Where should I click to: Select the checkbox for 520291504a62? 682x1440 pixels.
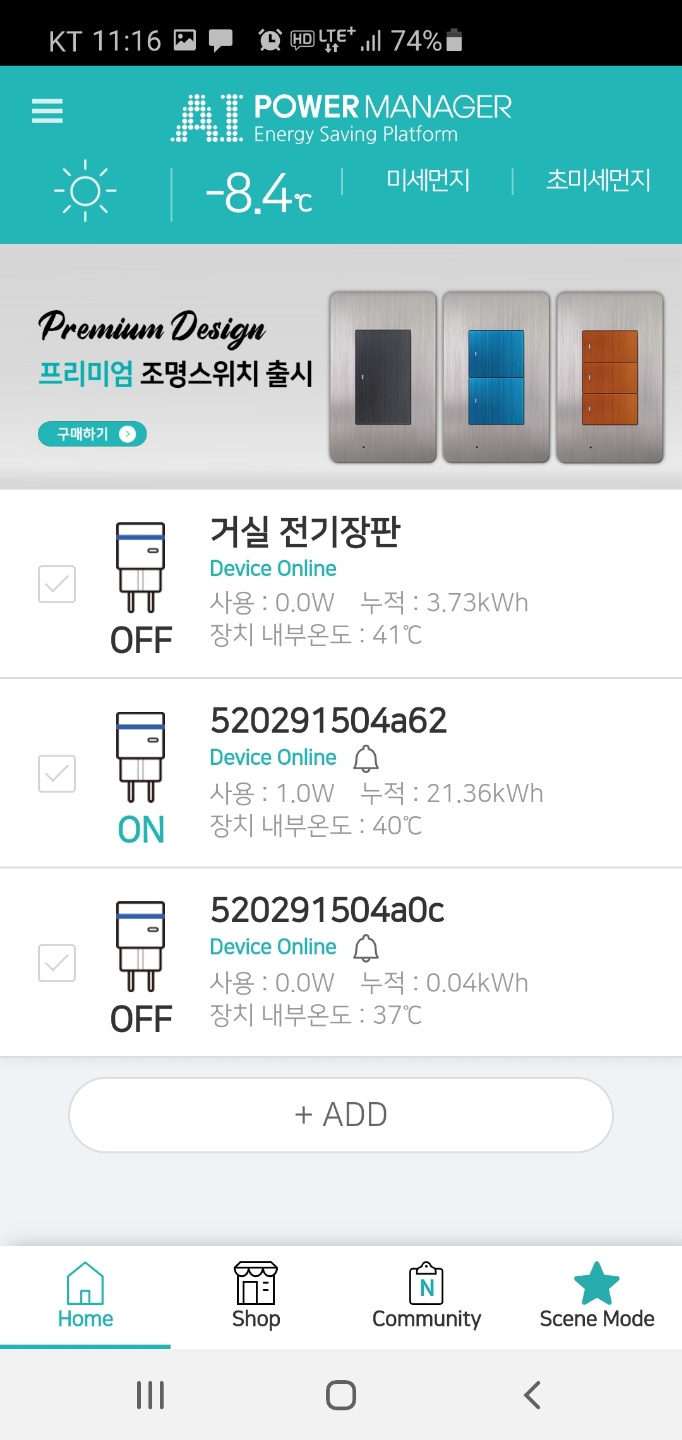57,773
